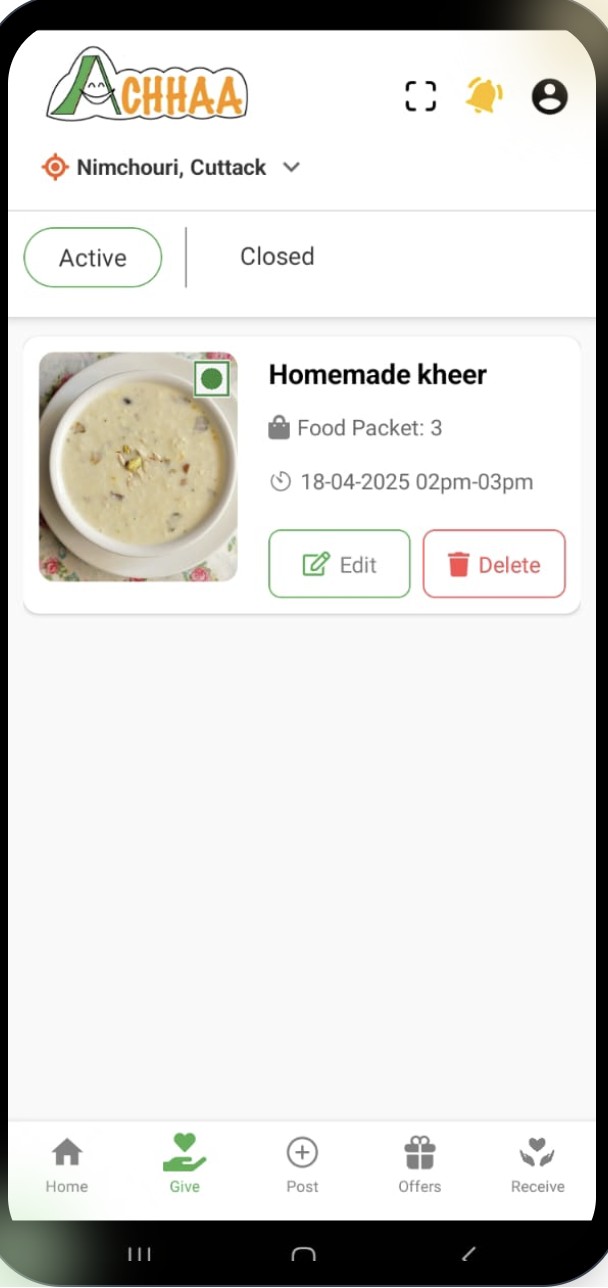Open the notifications bell
The height and width of the screenshot is (1288, 608).
484,96
